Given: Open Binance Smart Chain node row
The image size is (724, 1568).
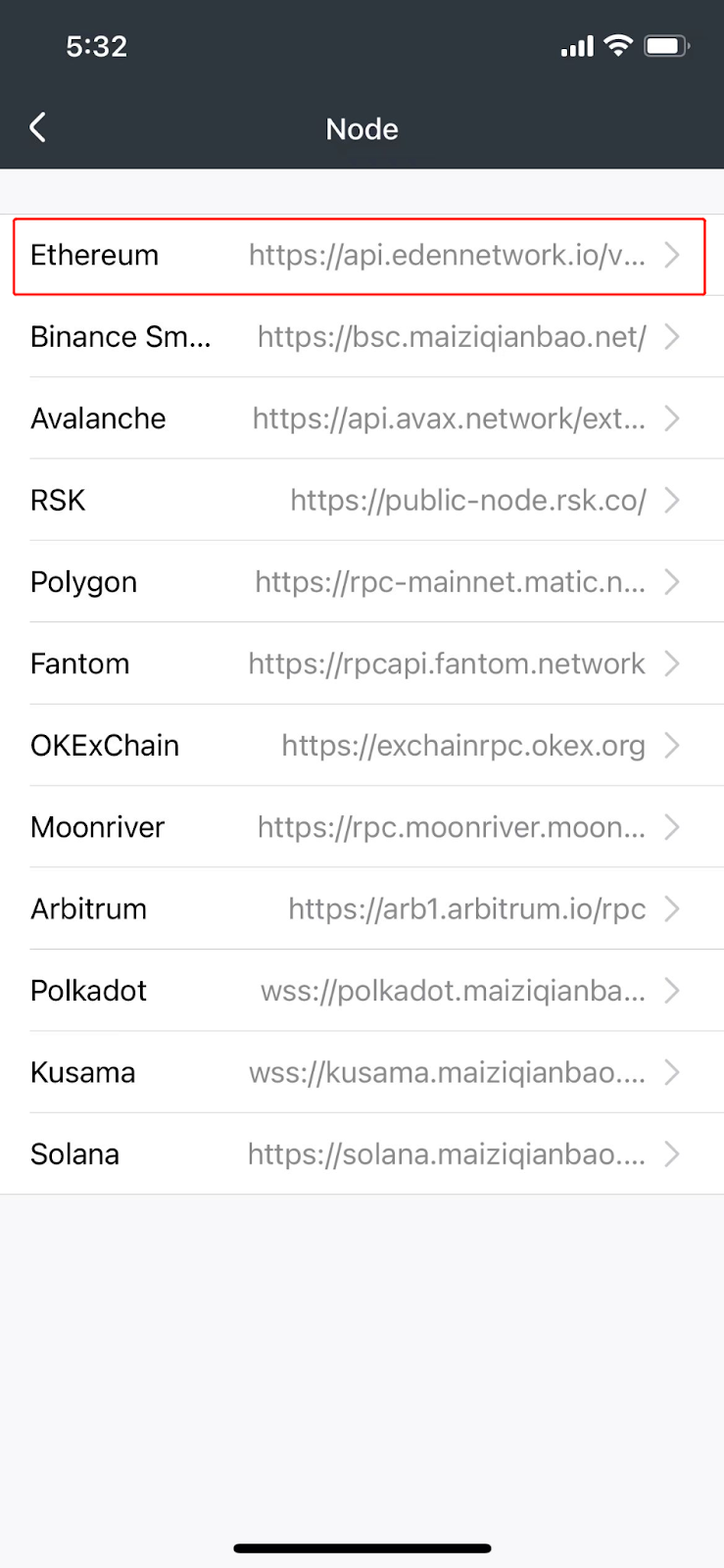Looking at the screenshot, I should coord(361,337).
